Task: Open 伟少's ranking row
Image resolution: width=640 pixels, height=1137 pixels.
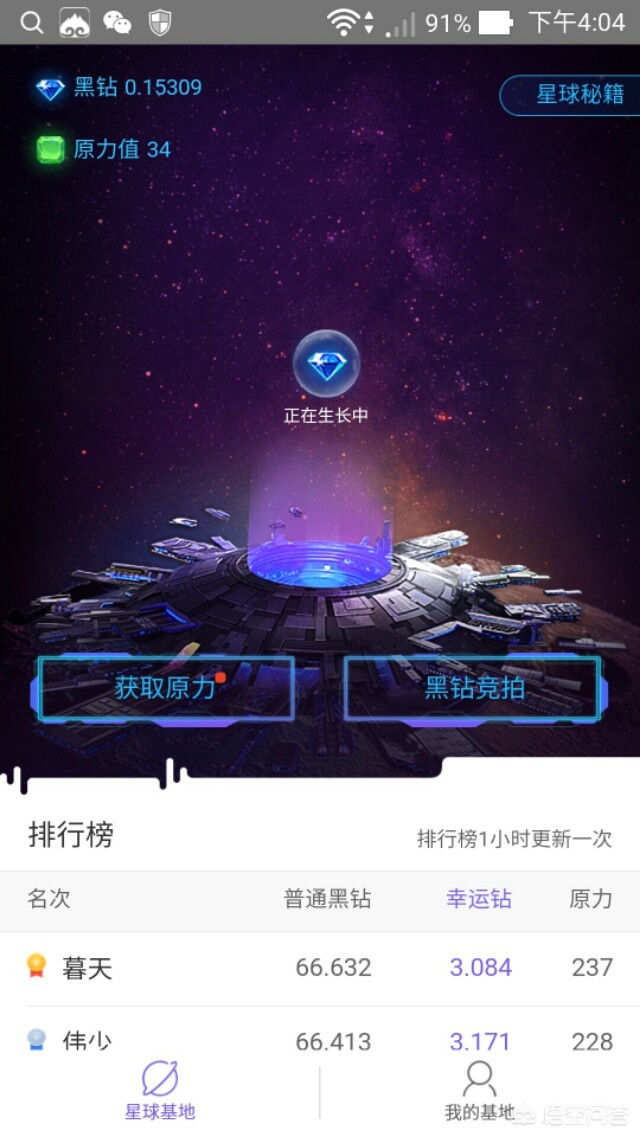Action: click(x=320, y=1040)
